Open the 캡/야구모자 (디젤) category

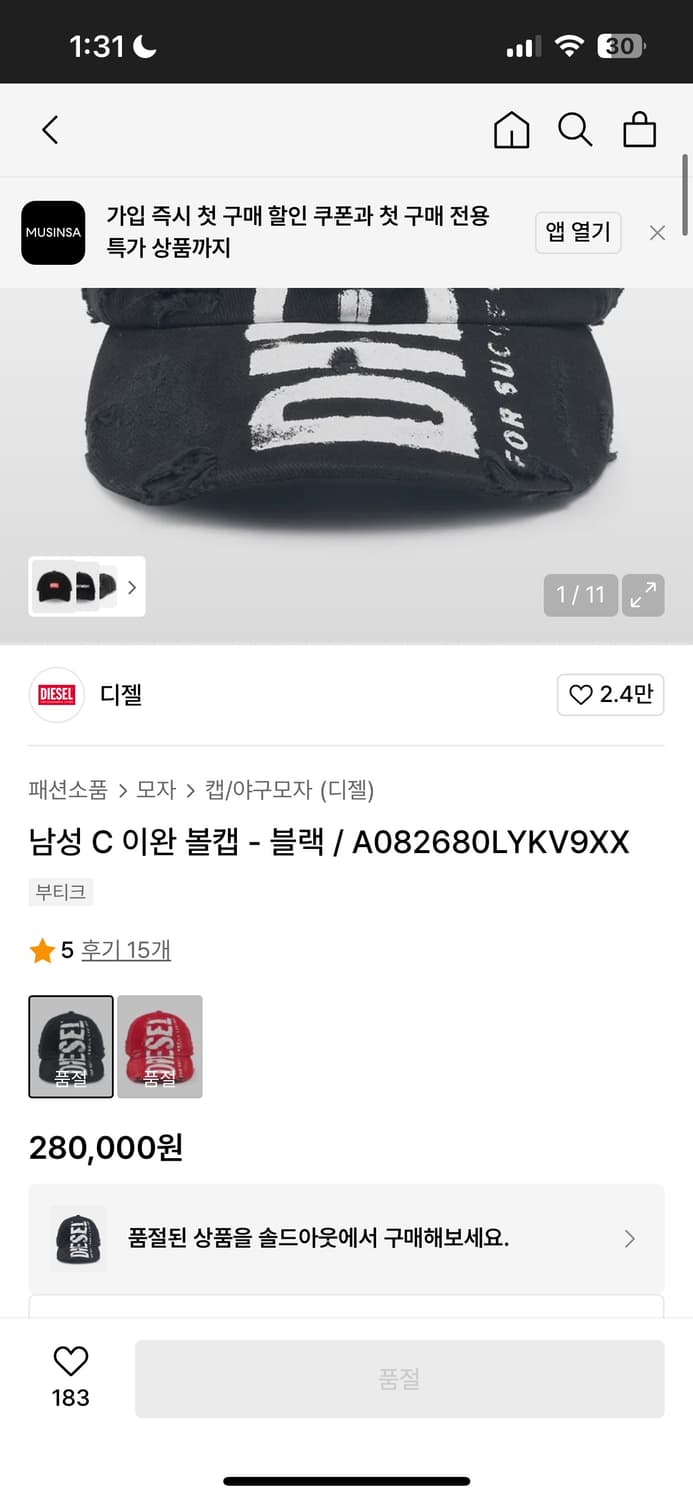click(x=289, y=790)
